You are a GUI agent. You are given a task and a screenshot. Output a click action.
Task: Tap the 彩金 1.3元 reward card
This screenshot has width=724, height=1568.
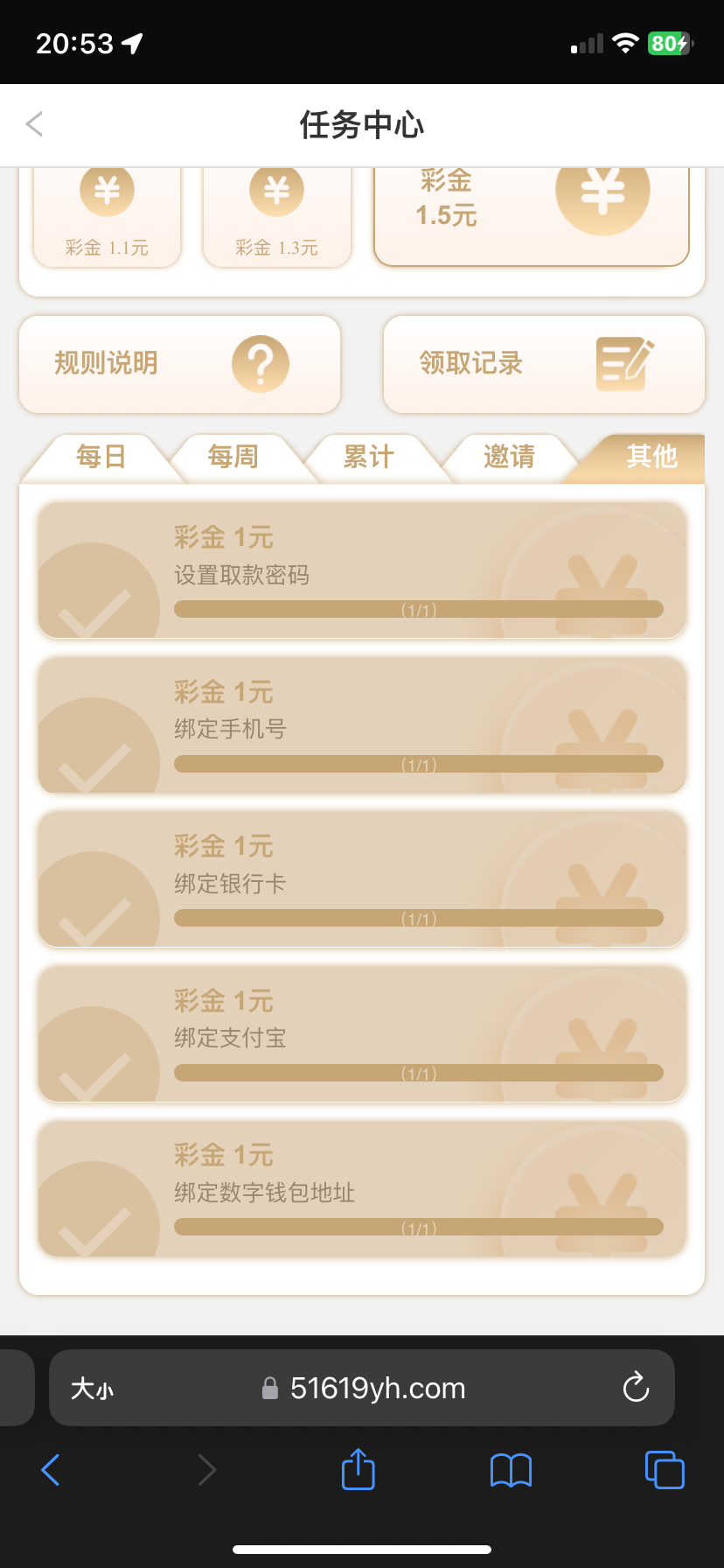tap(276, 217)
